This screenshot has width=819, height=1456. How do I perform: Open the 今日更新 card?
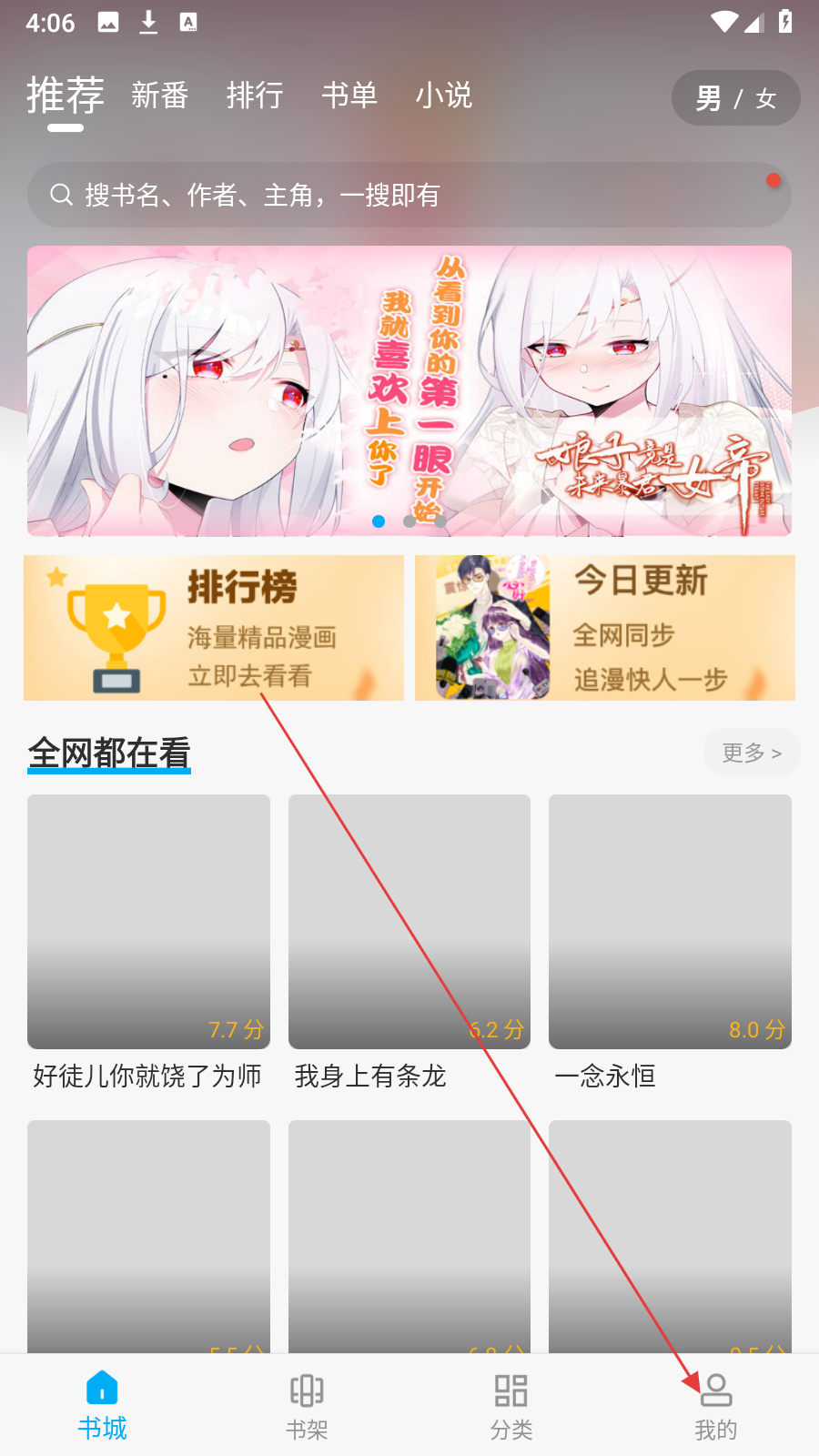[605, 628]
